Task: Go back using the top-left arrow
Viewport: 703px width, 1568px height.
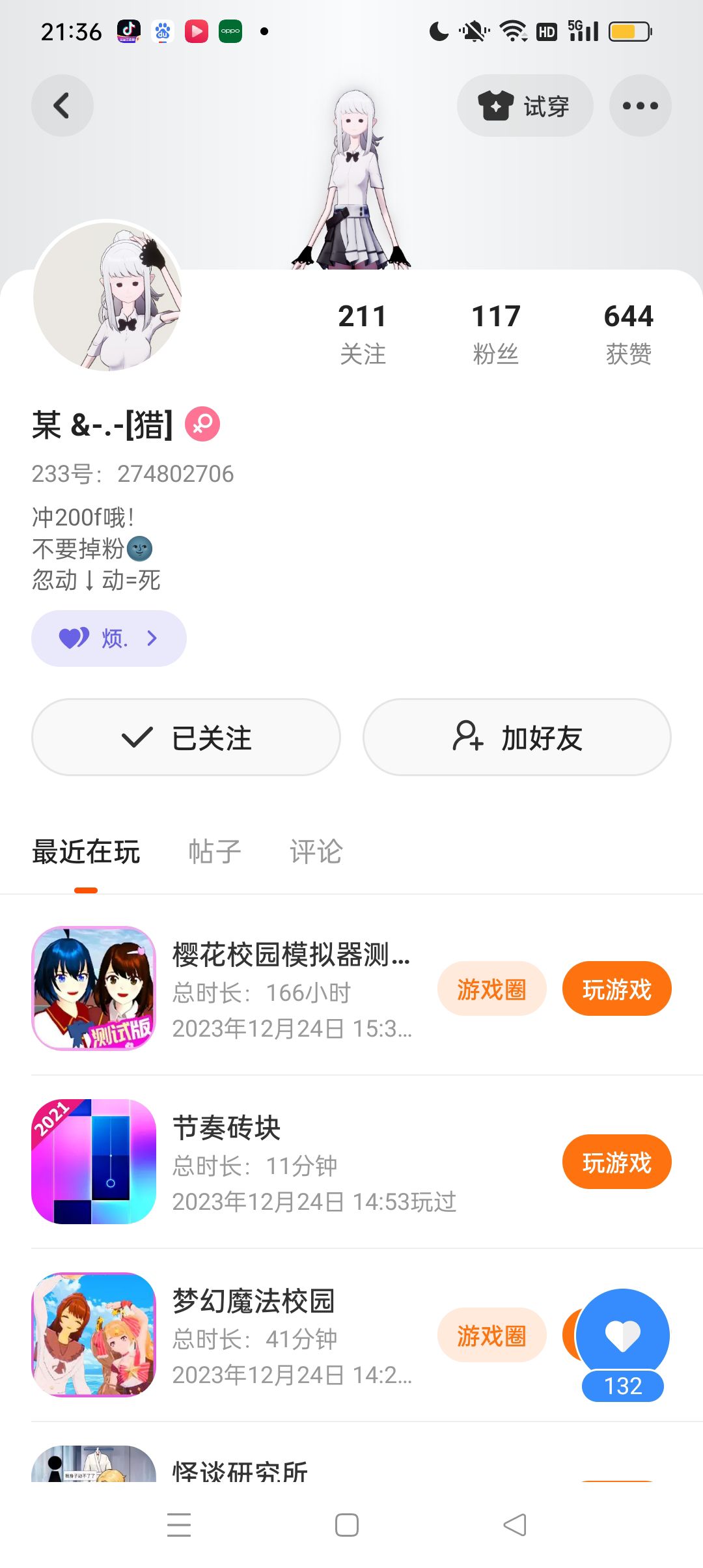Action: (62, 105)
